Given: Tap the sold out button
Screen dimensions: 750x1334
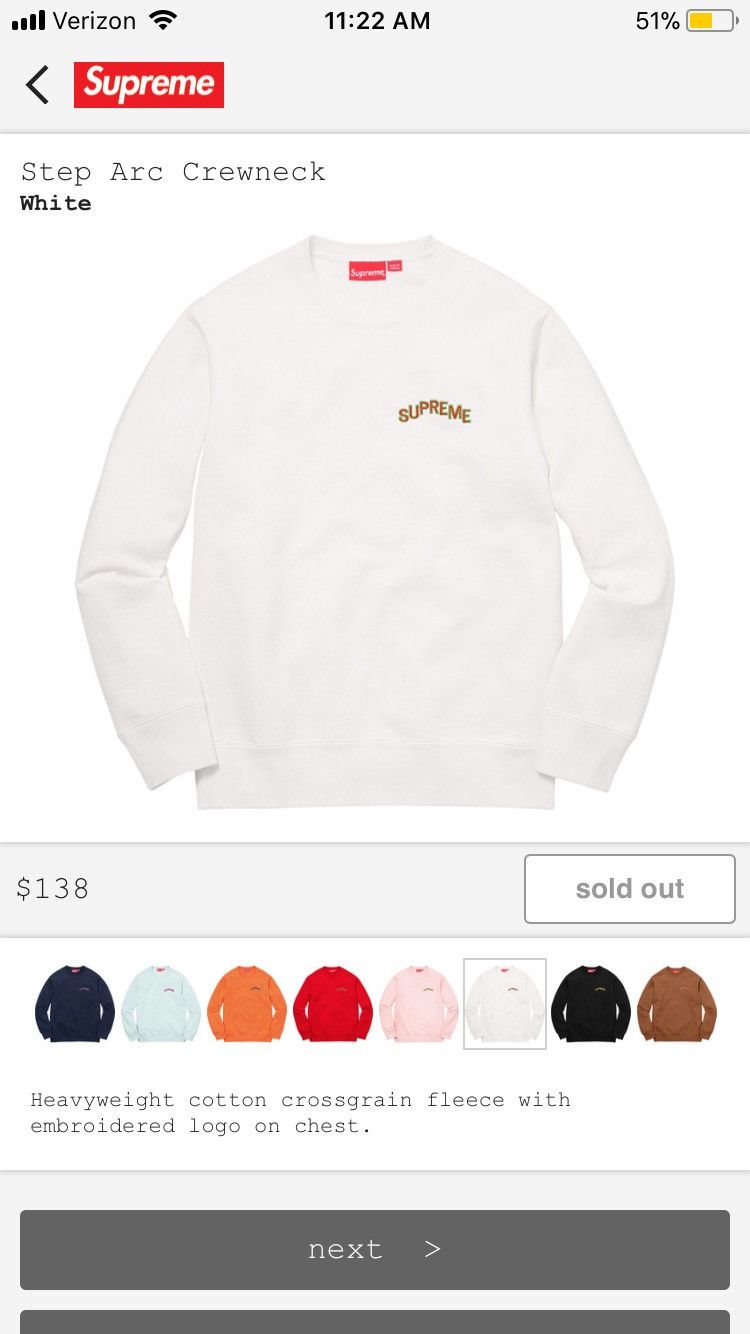Looking at the screenshot, I should pos(630,888).
